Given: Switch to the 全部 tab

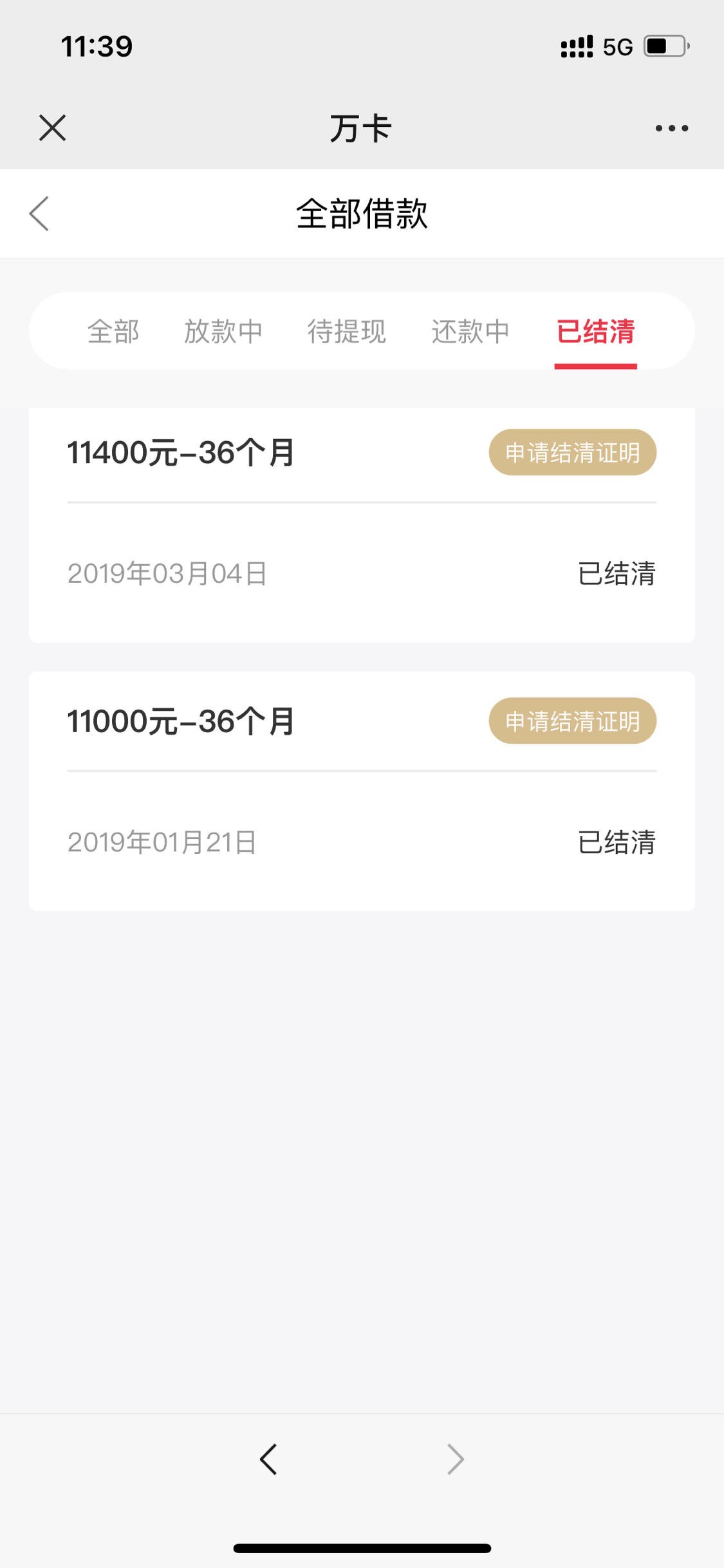Looking at the screenshot, I should [113, 332].
